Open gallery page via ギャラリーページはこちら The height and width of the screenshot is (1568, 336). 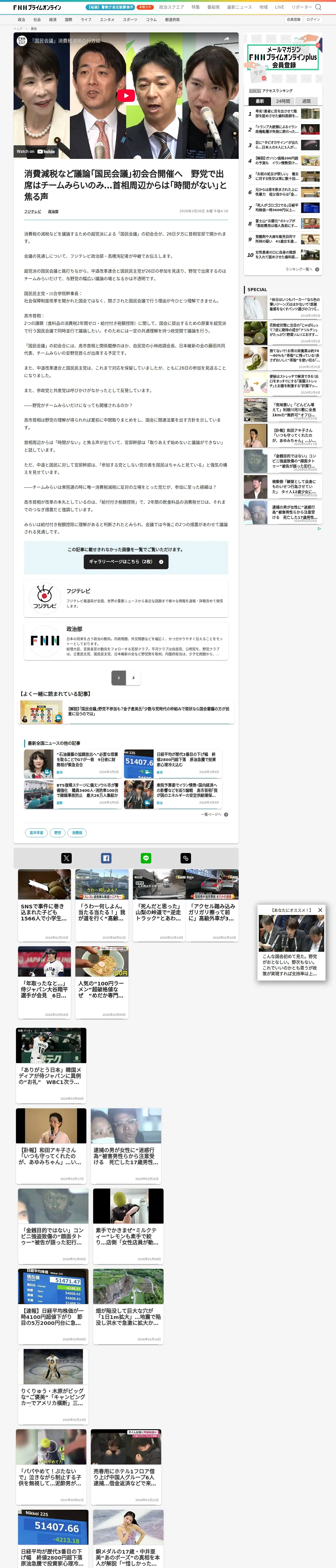click(126, 561)
